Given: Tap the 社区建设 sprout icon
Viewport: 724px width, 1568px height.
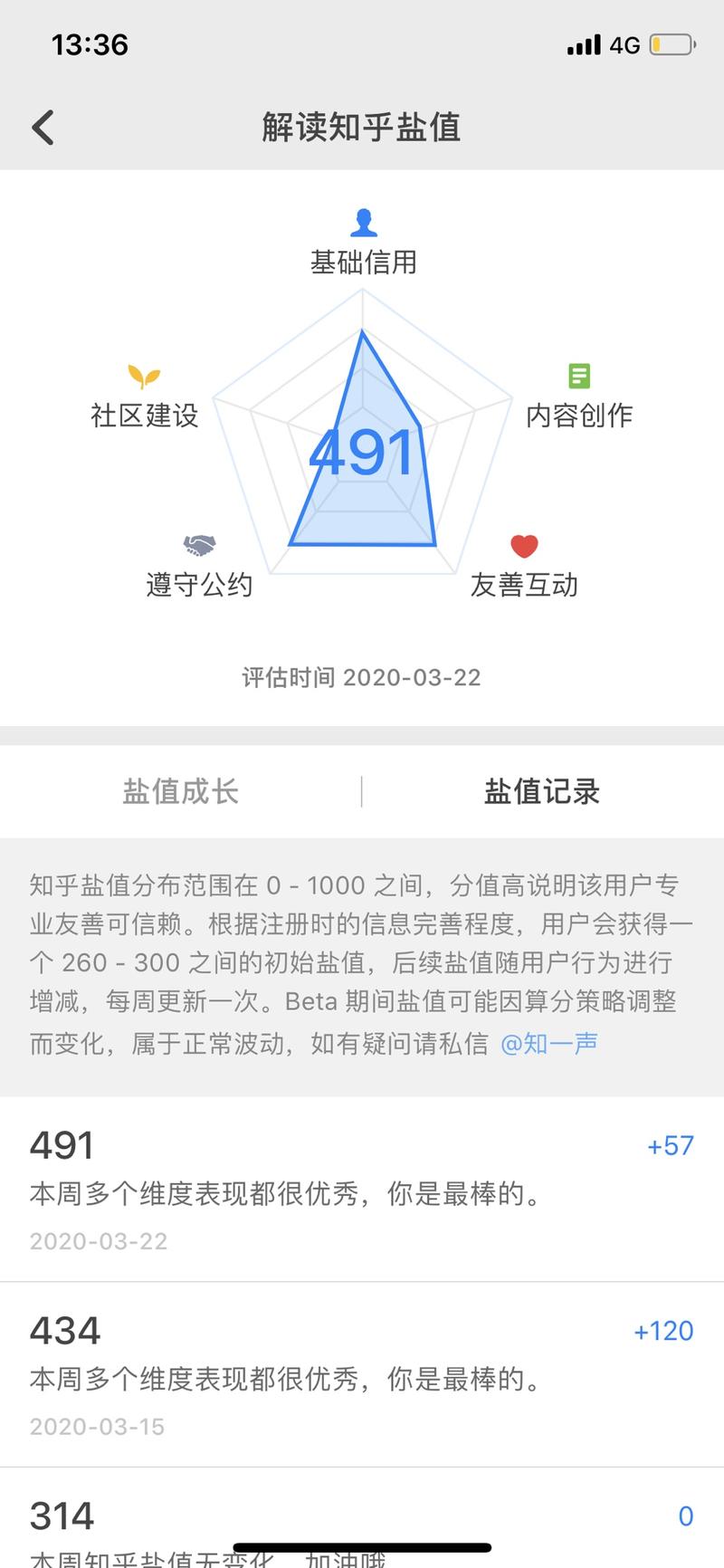Looking at the screenshot, I should click(x=143, y=373).
